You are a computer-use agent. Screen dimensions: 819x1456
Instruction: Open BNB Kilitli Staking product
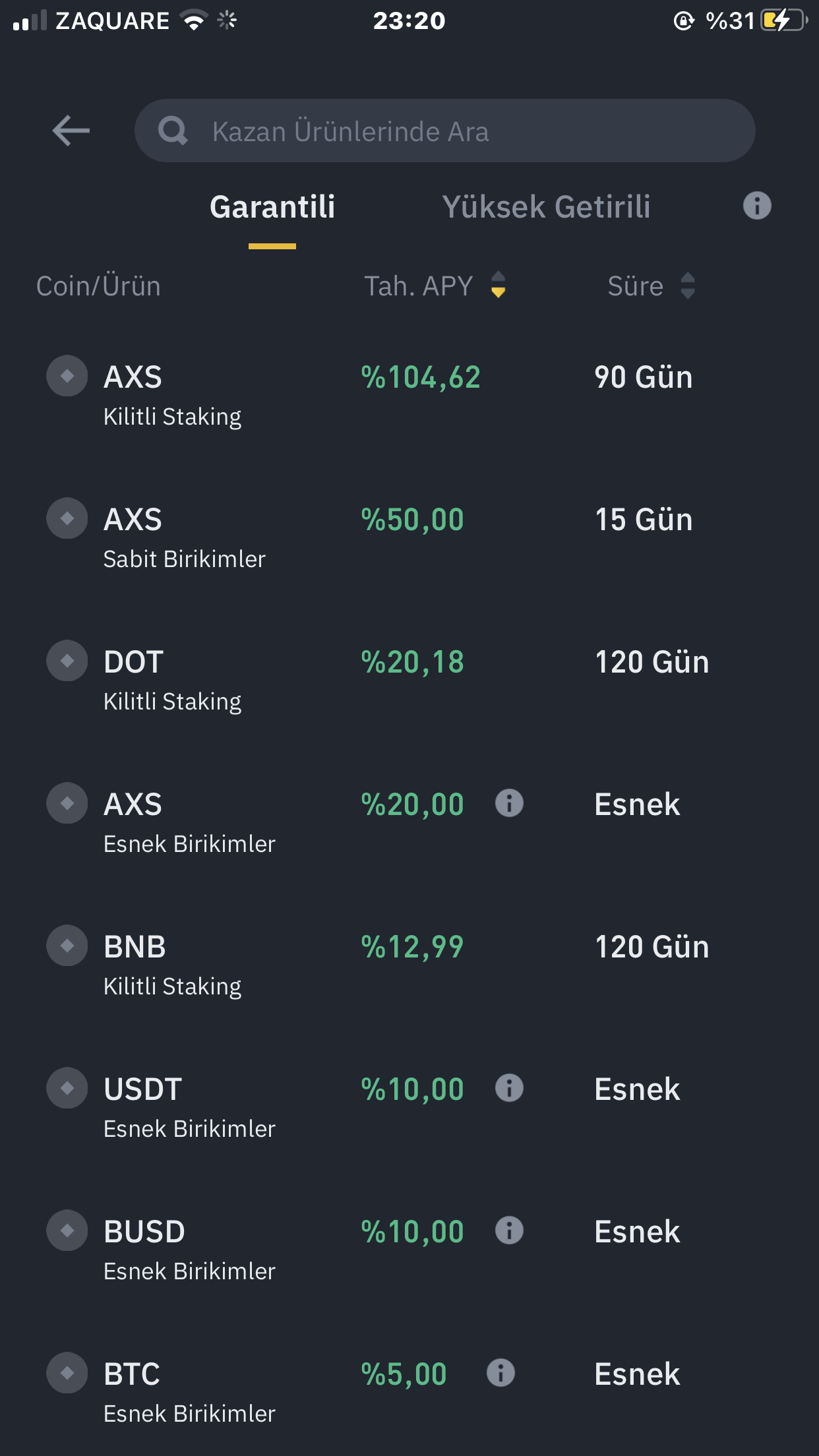click(x=173, y=964)
